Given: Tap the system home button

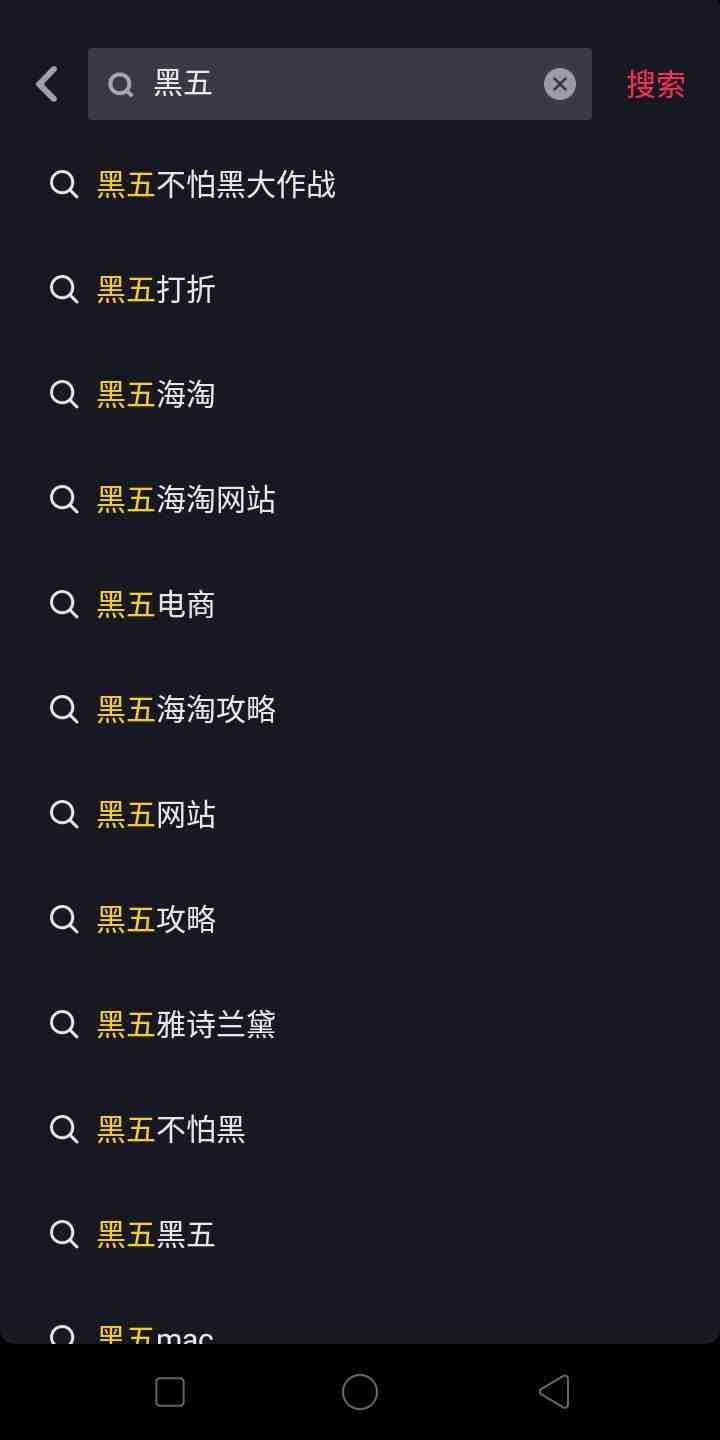Looking at the screenshot, I should pyautogui.click(x=360, y=1392).
